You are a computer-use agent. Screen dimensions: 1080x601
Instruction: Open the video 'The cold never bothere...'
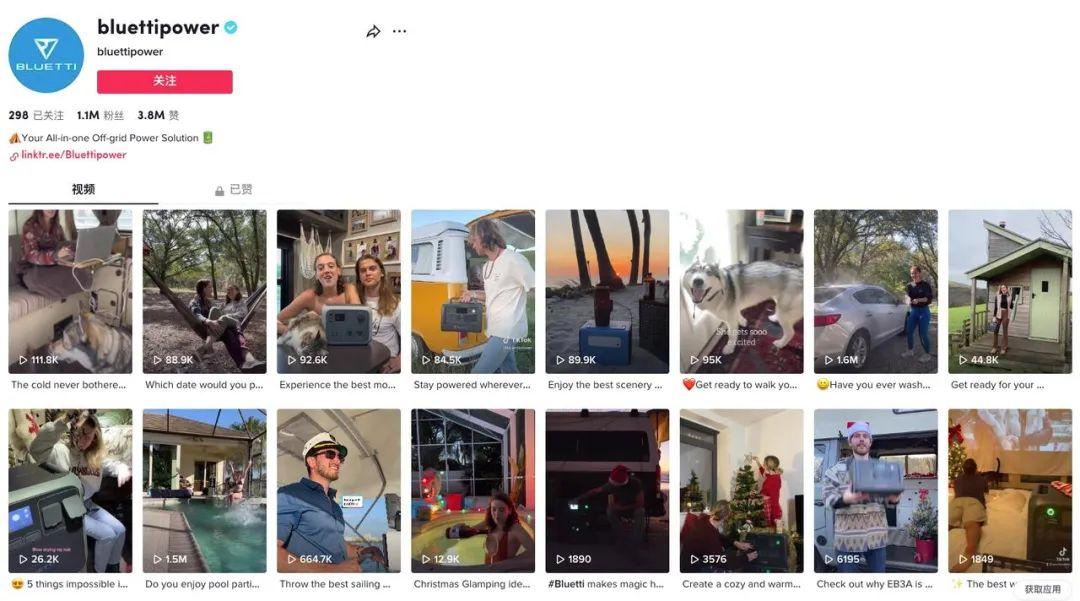(70, 291)
